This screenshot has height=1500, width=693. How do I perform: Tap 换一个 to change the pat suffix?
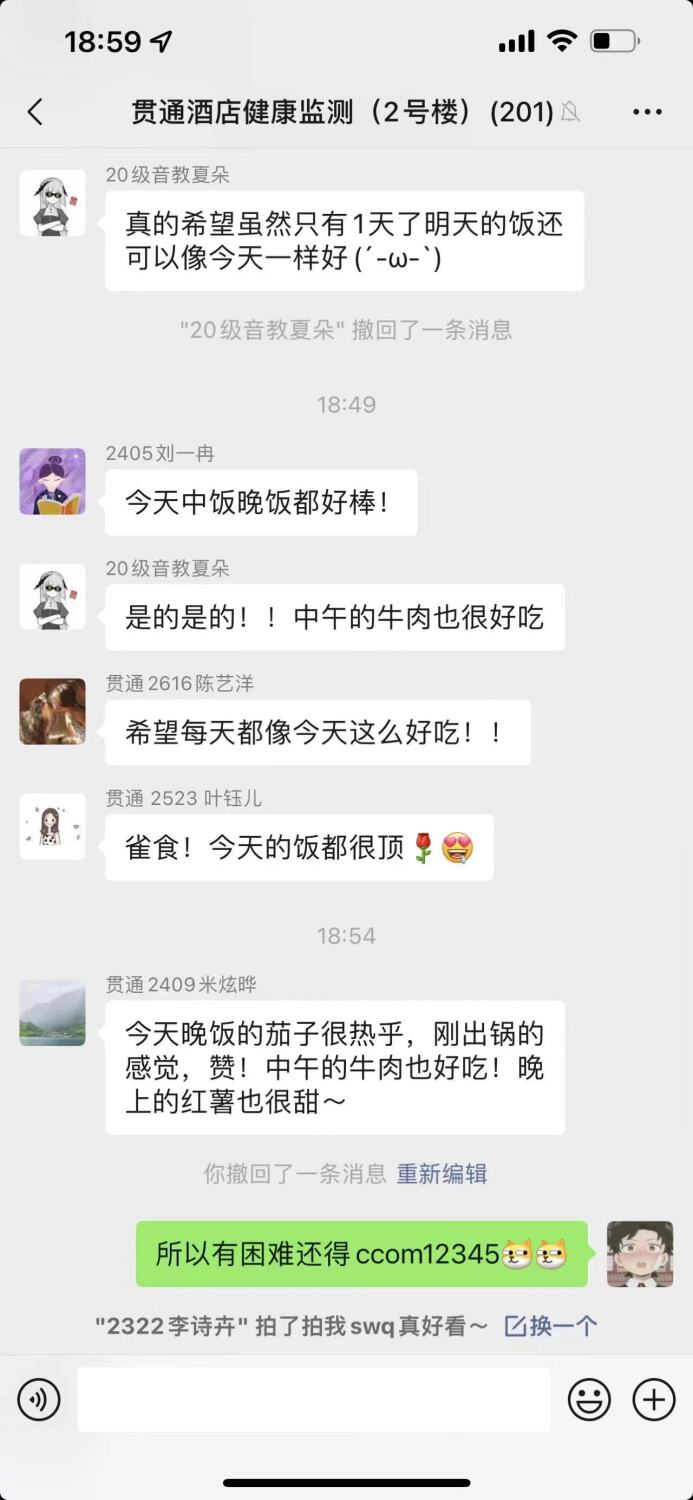point(552,1326)
